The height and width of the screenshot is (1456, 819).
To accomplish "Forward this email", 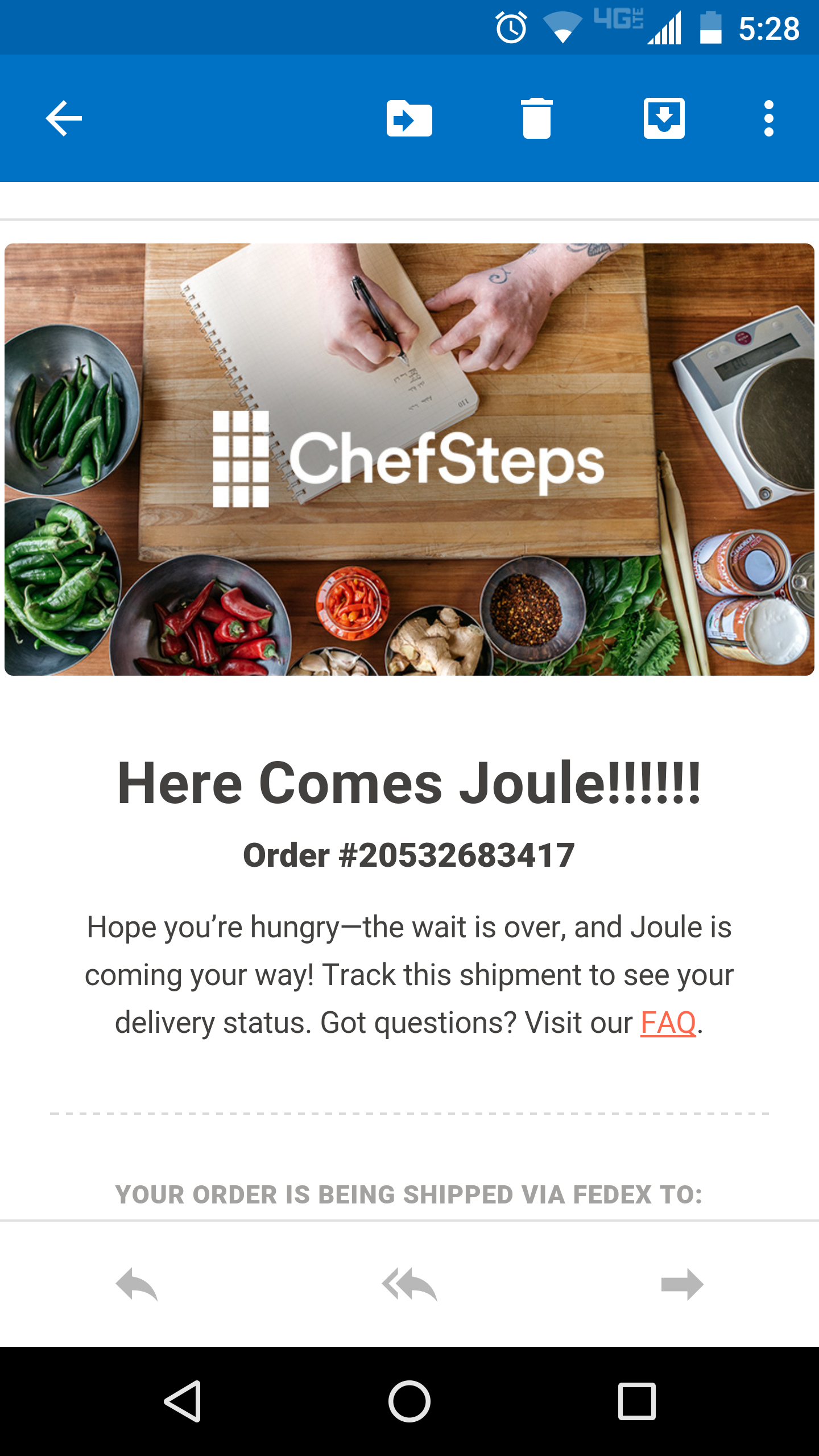I will click(682, 1284).
